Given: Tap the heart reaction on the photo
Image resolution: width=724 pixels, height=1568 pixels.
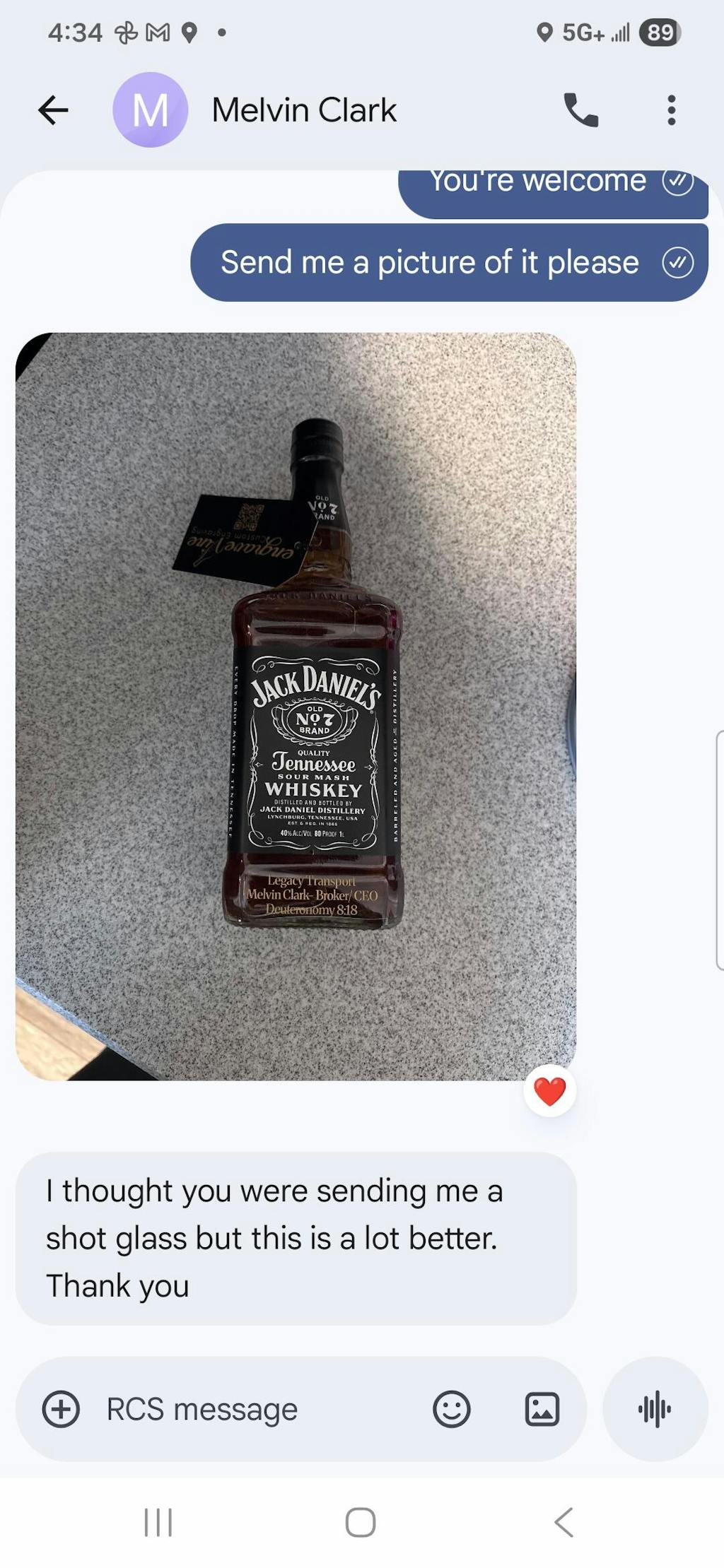Looking at the screenshot, I should coord(549,1091).
